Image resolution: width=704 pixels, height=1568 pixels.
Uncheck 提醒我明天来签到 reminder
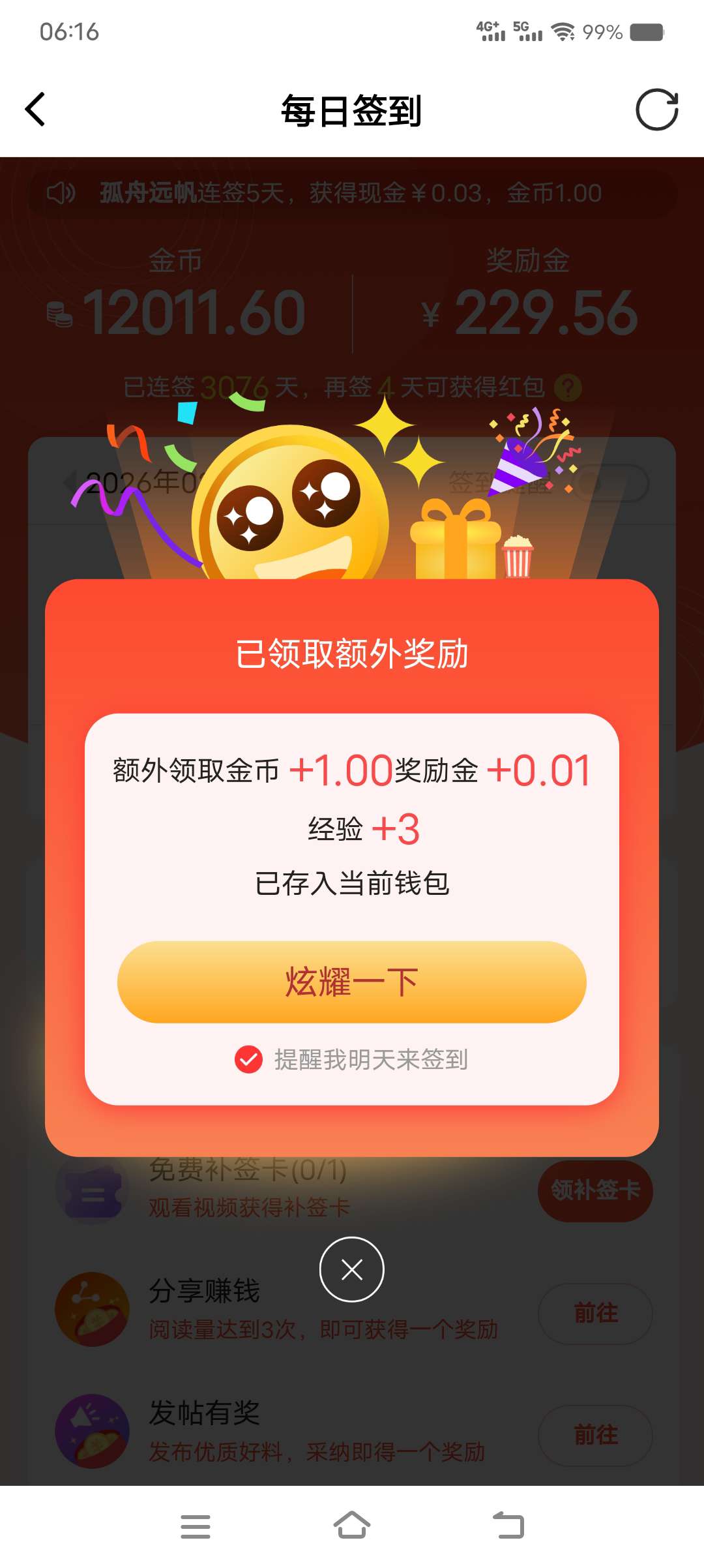tap(248, 1059)
